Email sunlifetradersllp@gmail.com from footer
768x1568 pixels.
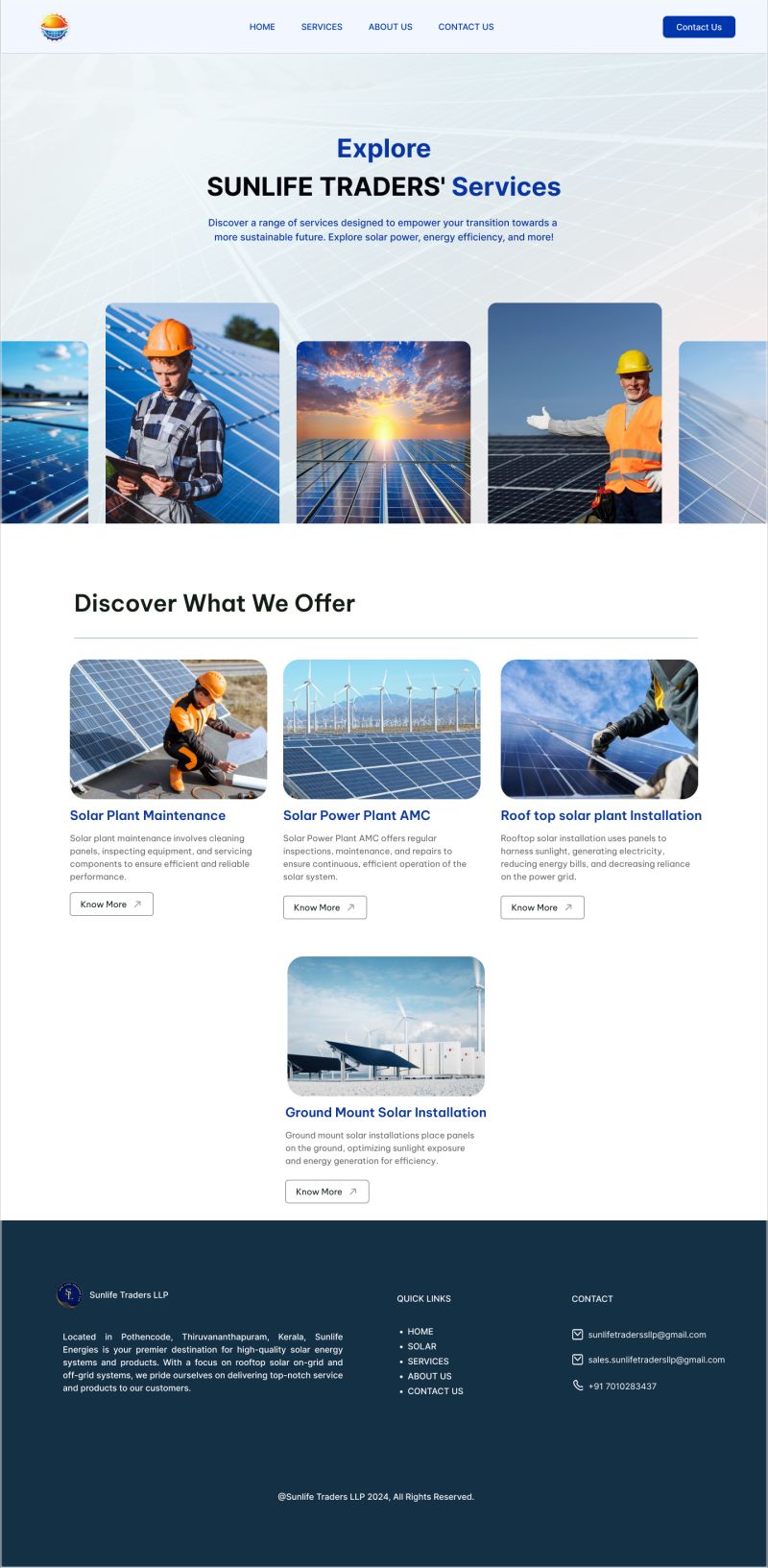click(x=646, y=1335)
